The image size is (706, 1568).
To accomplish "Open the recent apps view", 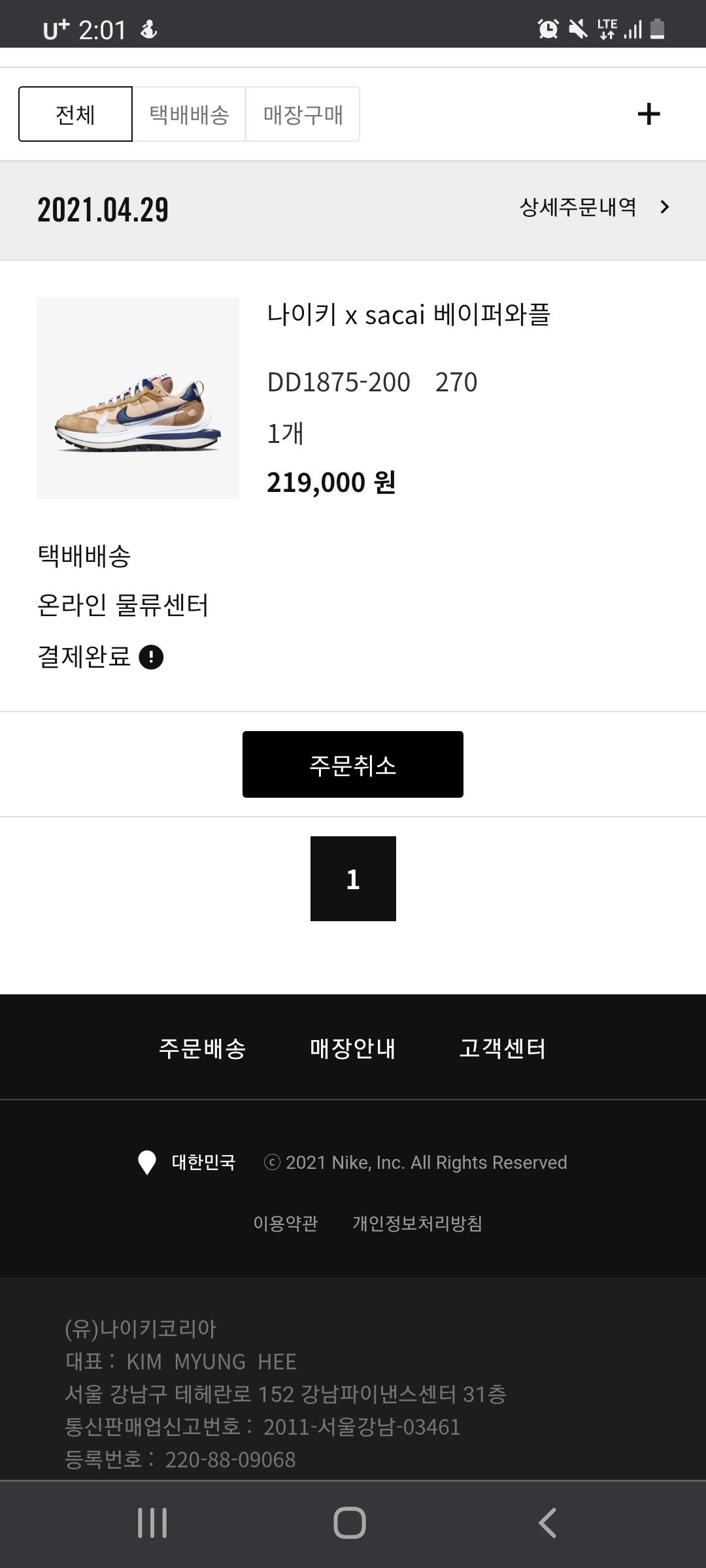I will coord(152,1523).
